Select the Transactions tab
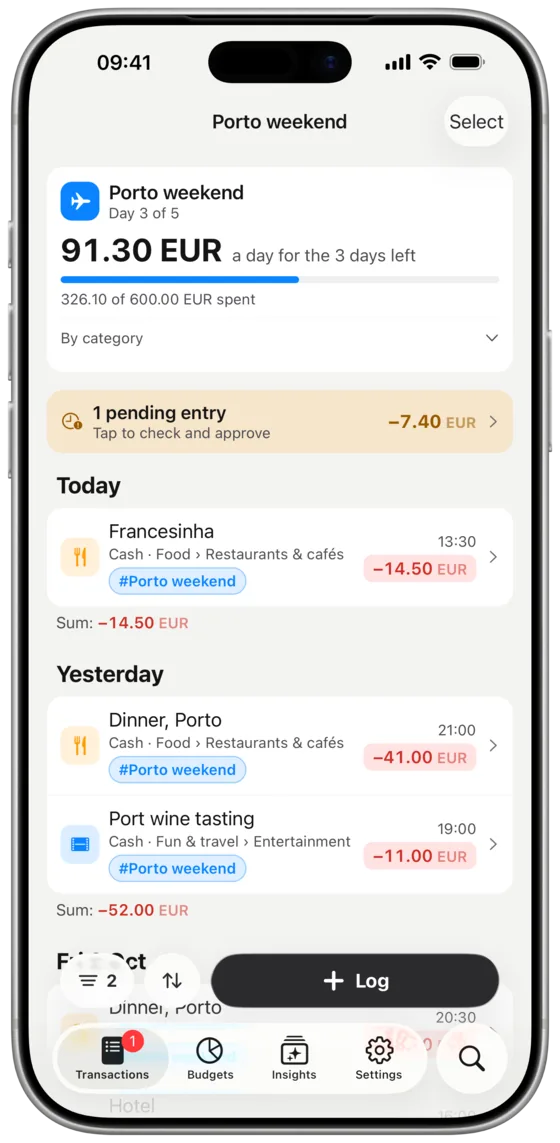560x1143 pixels. pyautogui.click(x=112, y=1058)
